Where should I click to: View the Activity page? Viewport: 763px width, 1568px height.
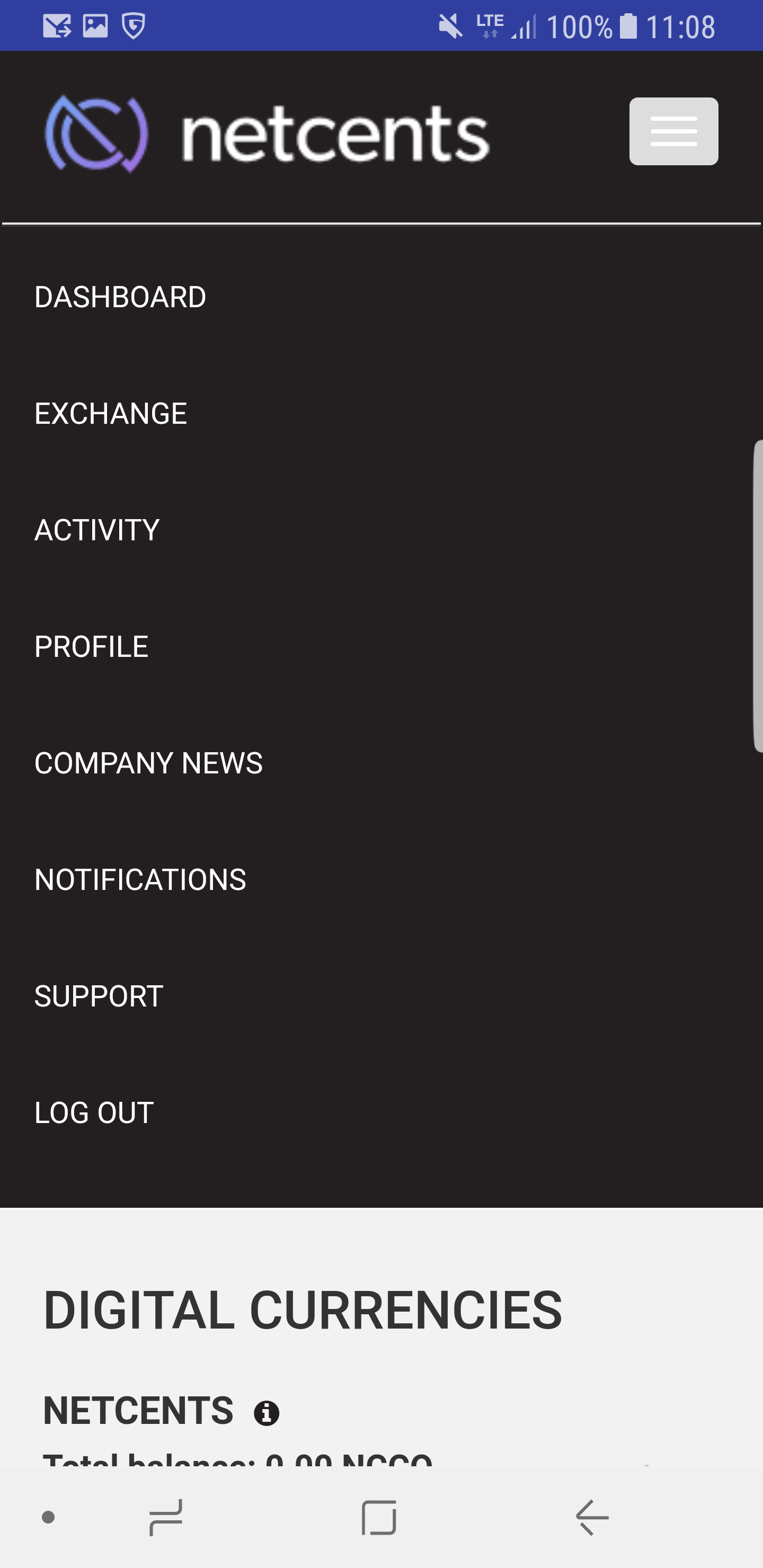pyautogui.click(x=97, y=530)
